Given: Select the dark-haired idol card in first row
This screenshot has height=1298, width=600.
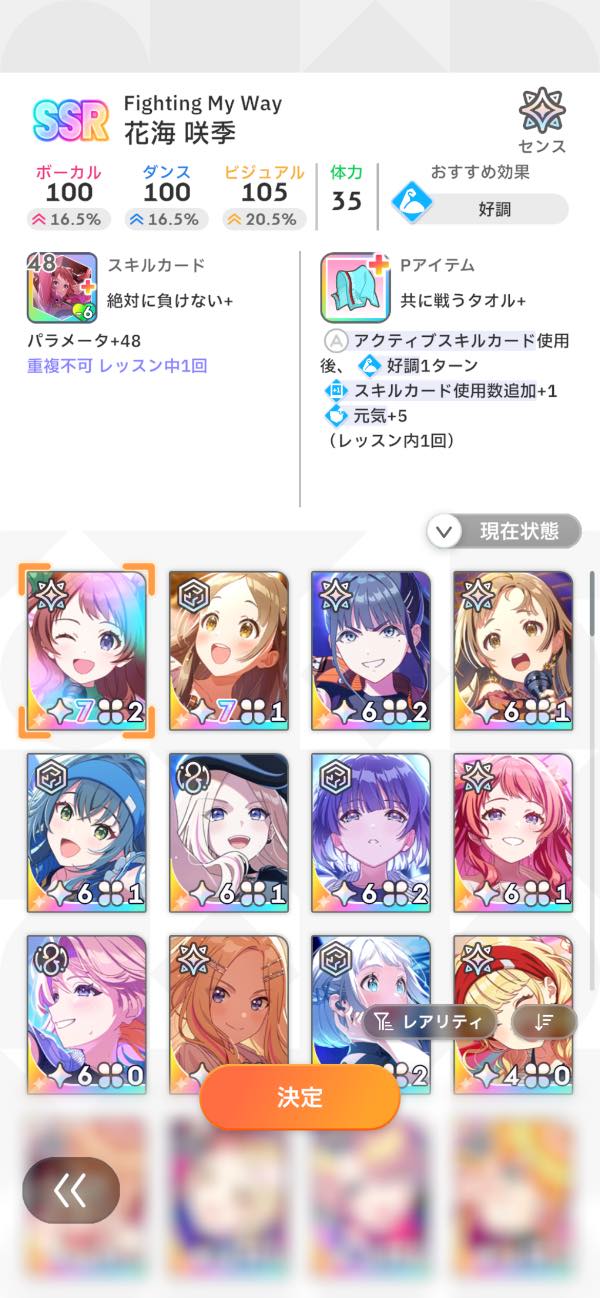Looking at the screenshot, I should coord(371,650).
